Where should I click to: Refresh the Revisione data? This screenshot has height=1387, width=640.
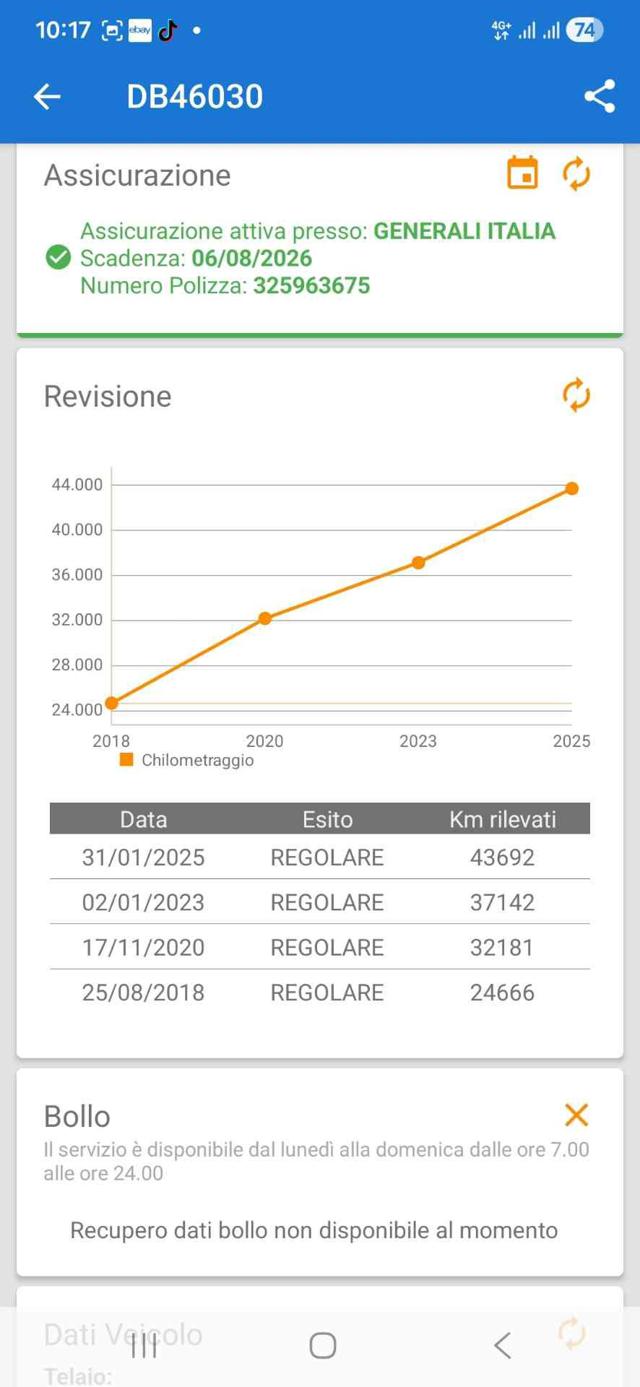[576, 395]
